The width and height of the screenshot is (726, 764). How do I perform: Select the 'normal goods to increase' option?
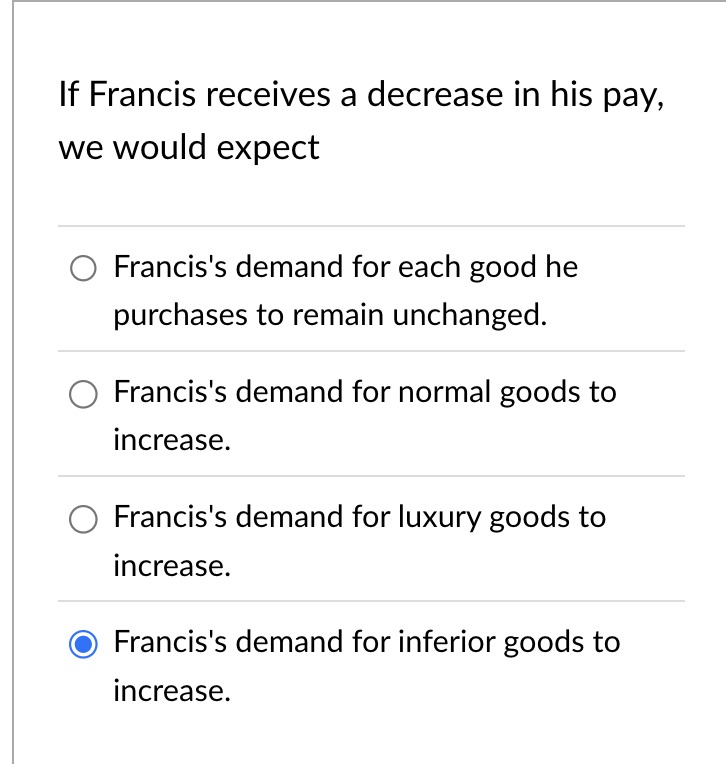click(x=83, y=394)
